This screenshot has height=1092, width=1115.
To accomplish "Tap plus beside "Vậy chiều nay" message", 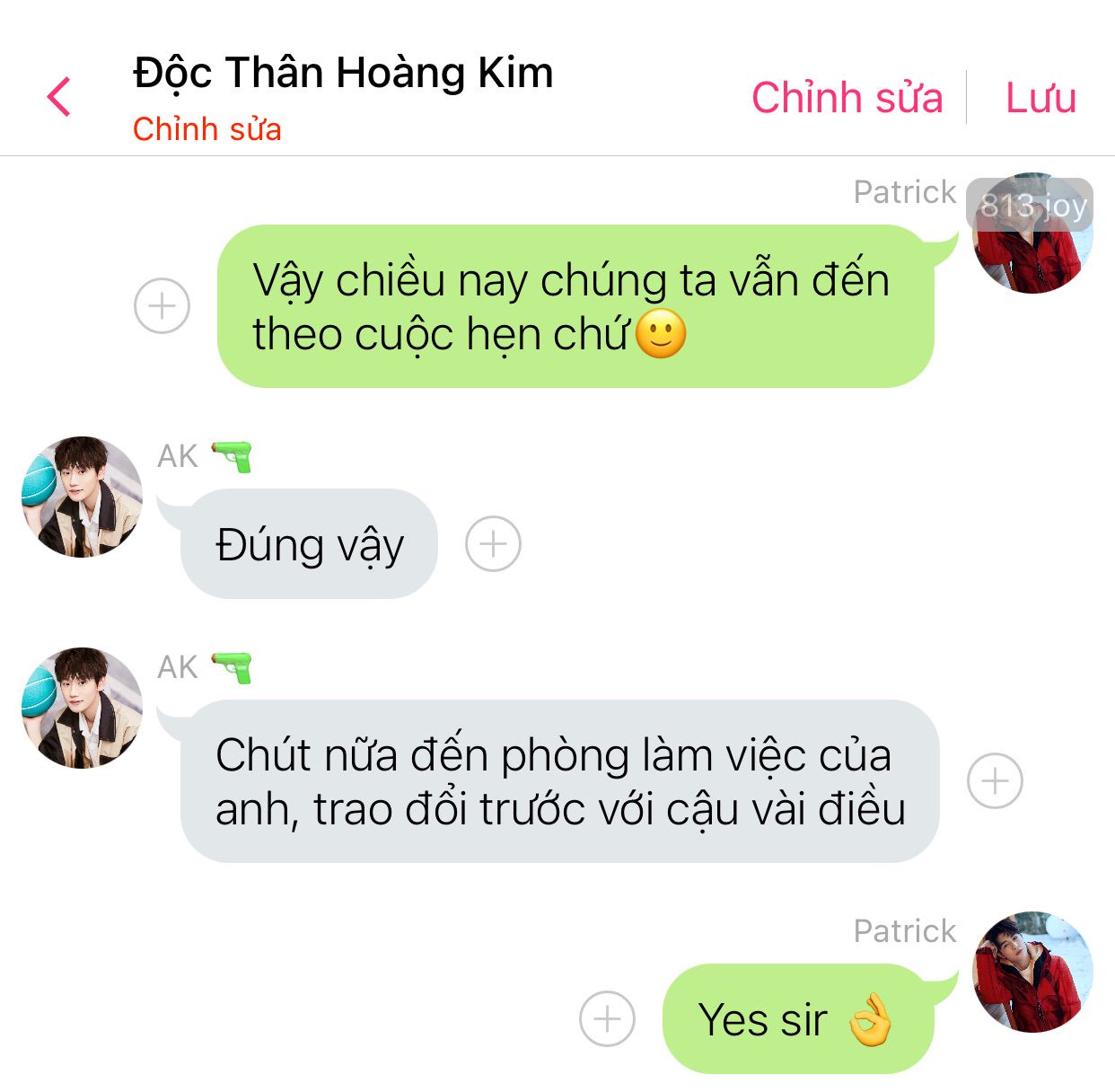I will click(162, 306).
